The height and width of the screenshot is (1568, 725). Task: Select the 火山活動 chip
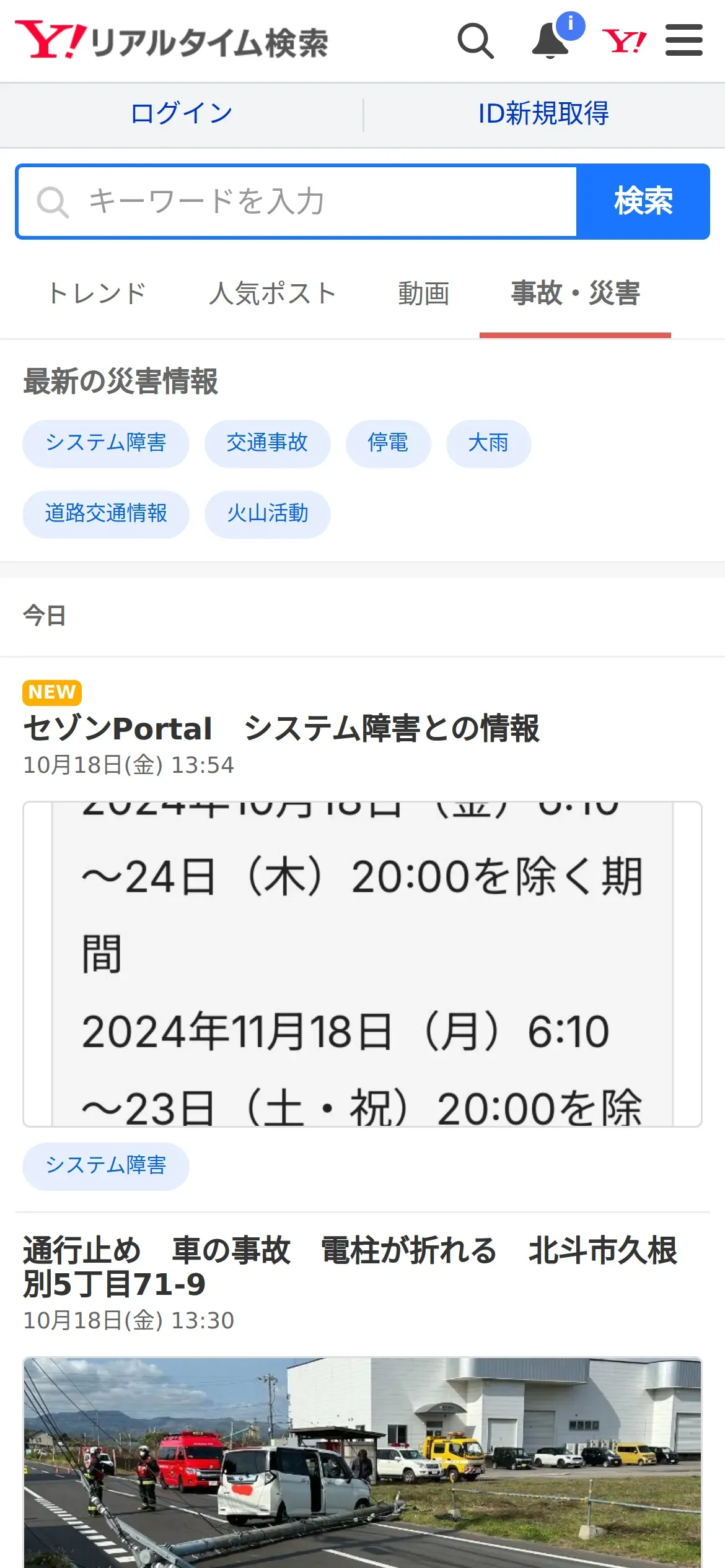coord(267,513)
